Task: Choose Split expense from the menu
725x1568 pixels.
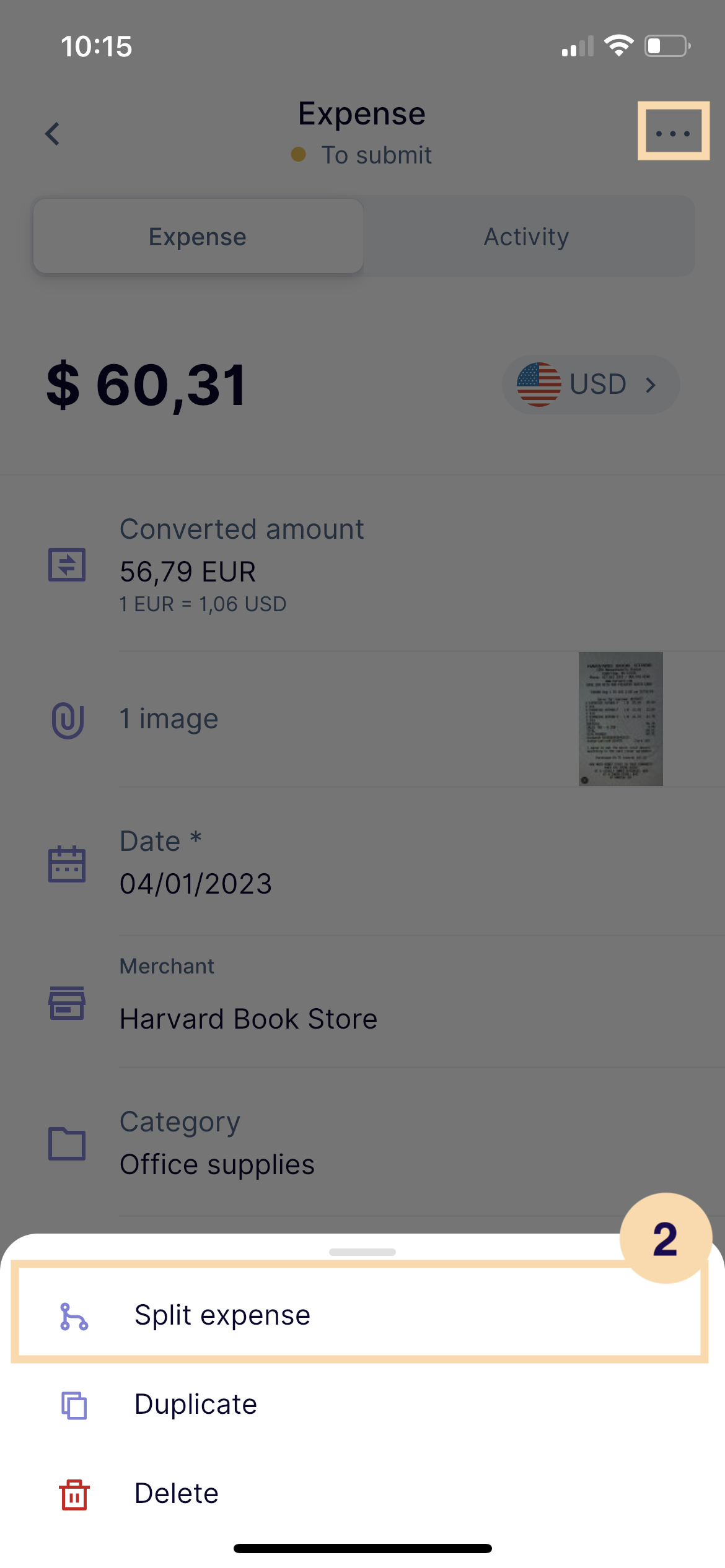Action: [x=223, y=1315]
